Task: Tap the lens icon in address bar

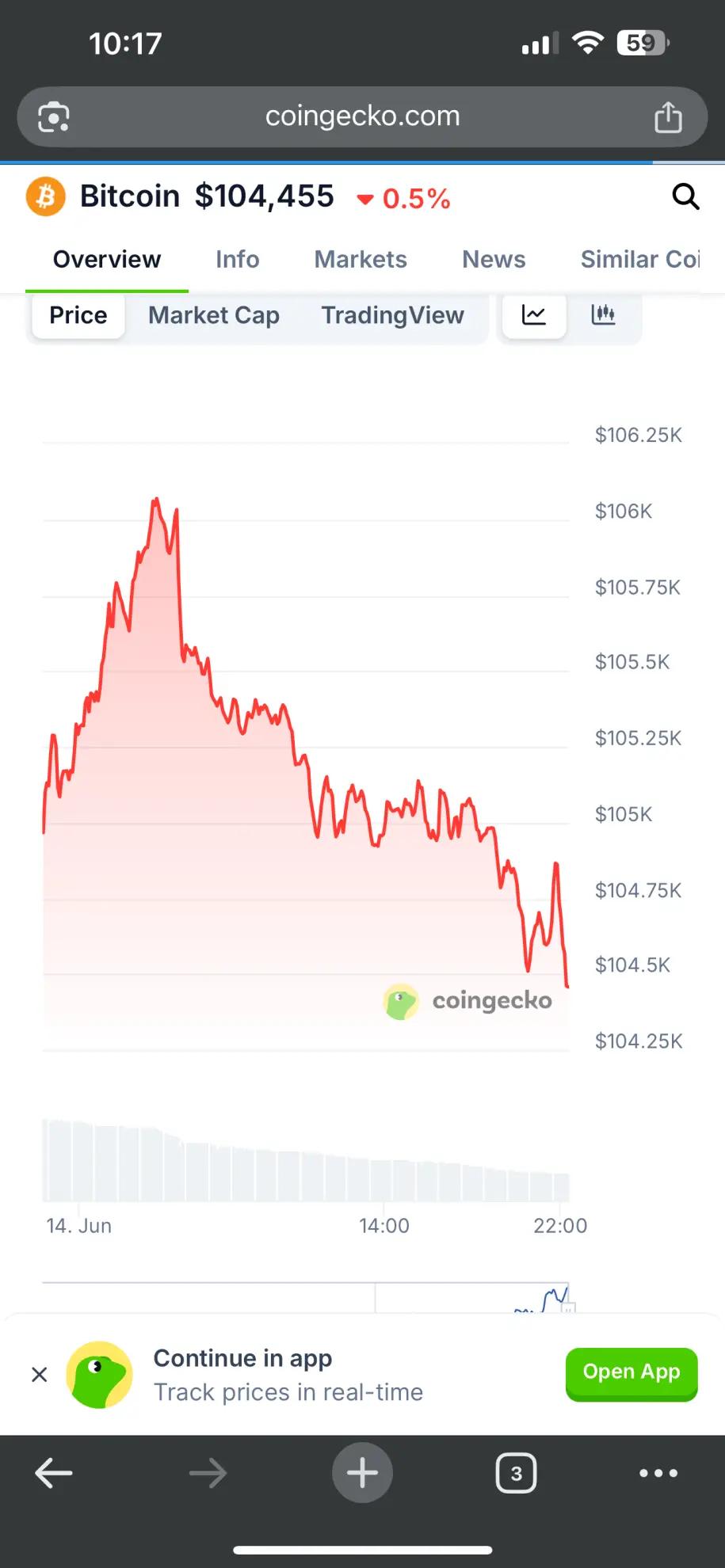Action: tap(54, 117)
